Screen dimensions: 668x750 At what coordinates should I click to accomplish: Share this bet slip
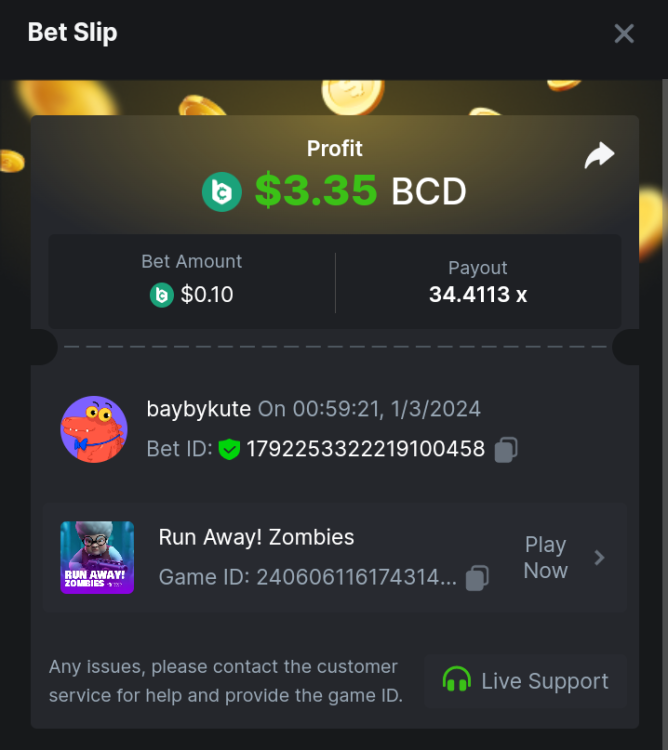click(x=599, y=155)
